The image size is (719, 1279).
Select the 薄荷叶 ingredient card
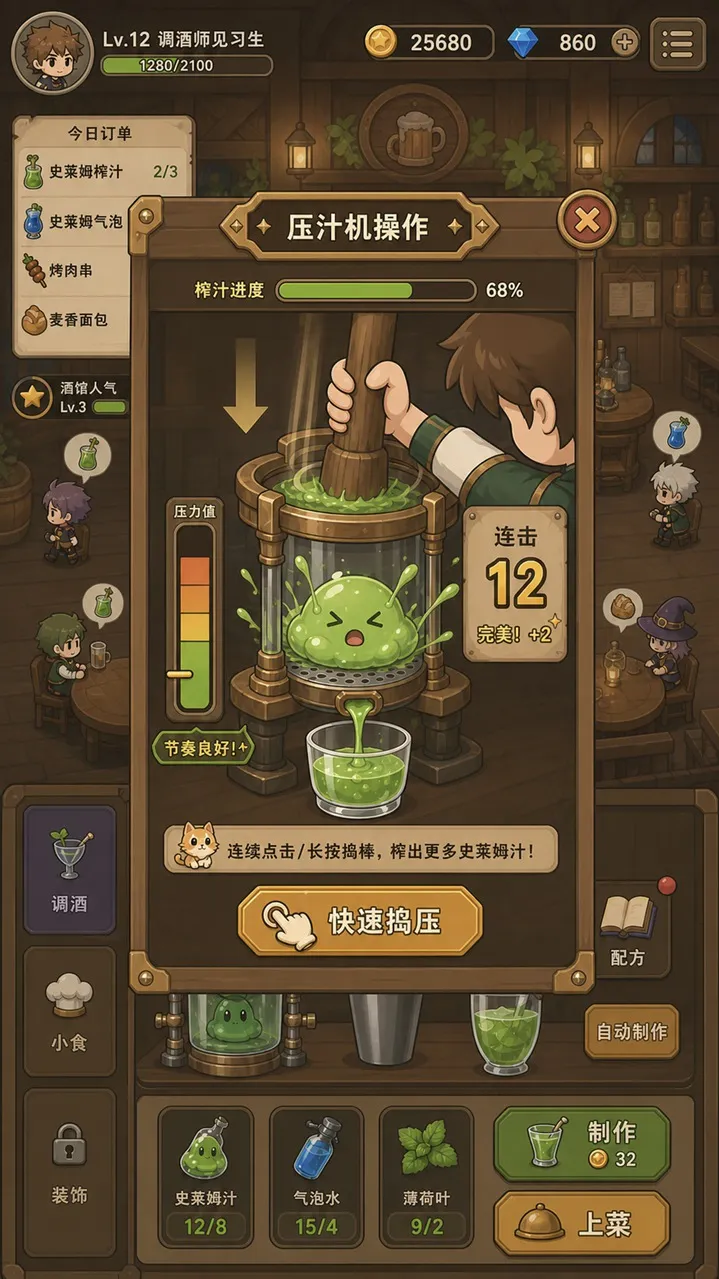point(427,1175)
